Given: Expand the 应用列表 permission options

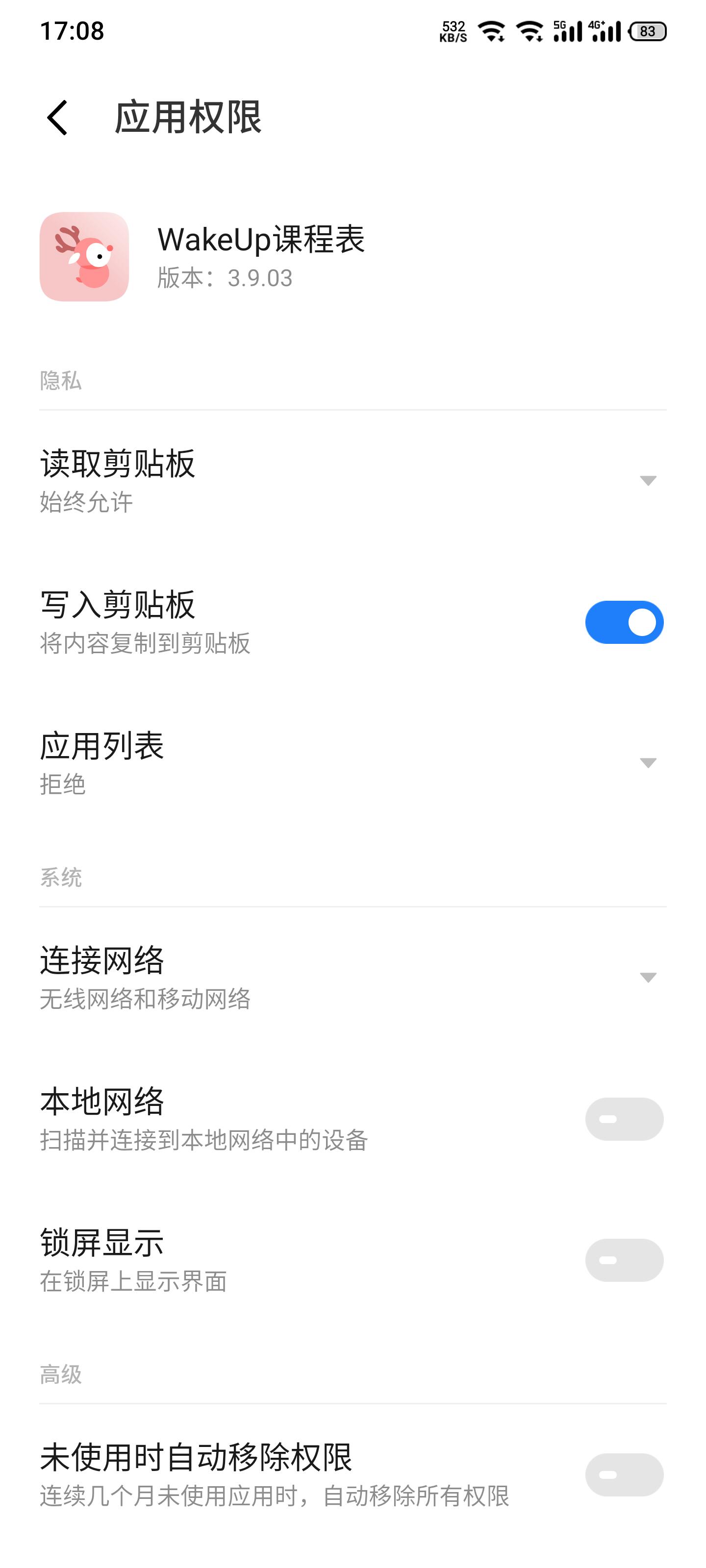Looking at the screenshot, I should pyautogui.click(x=648, y=763).
